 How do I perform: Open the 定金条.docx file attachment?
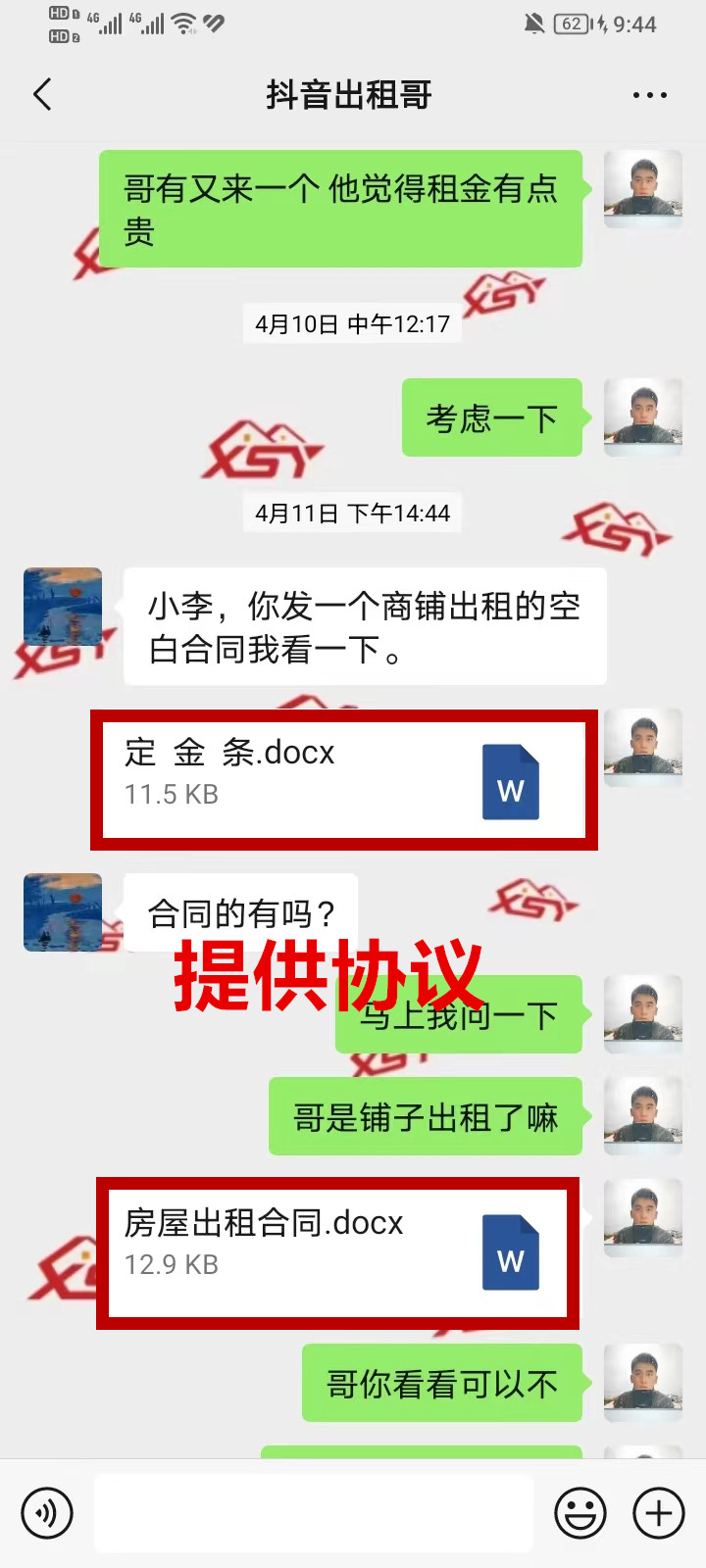(x=343, y=779)
